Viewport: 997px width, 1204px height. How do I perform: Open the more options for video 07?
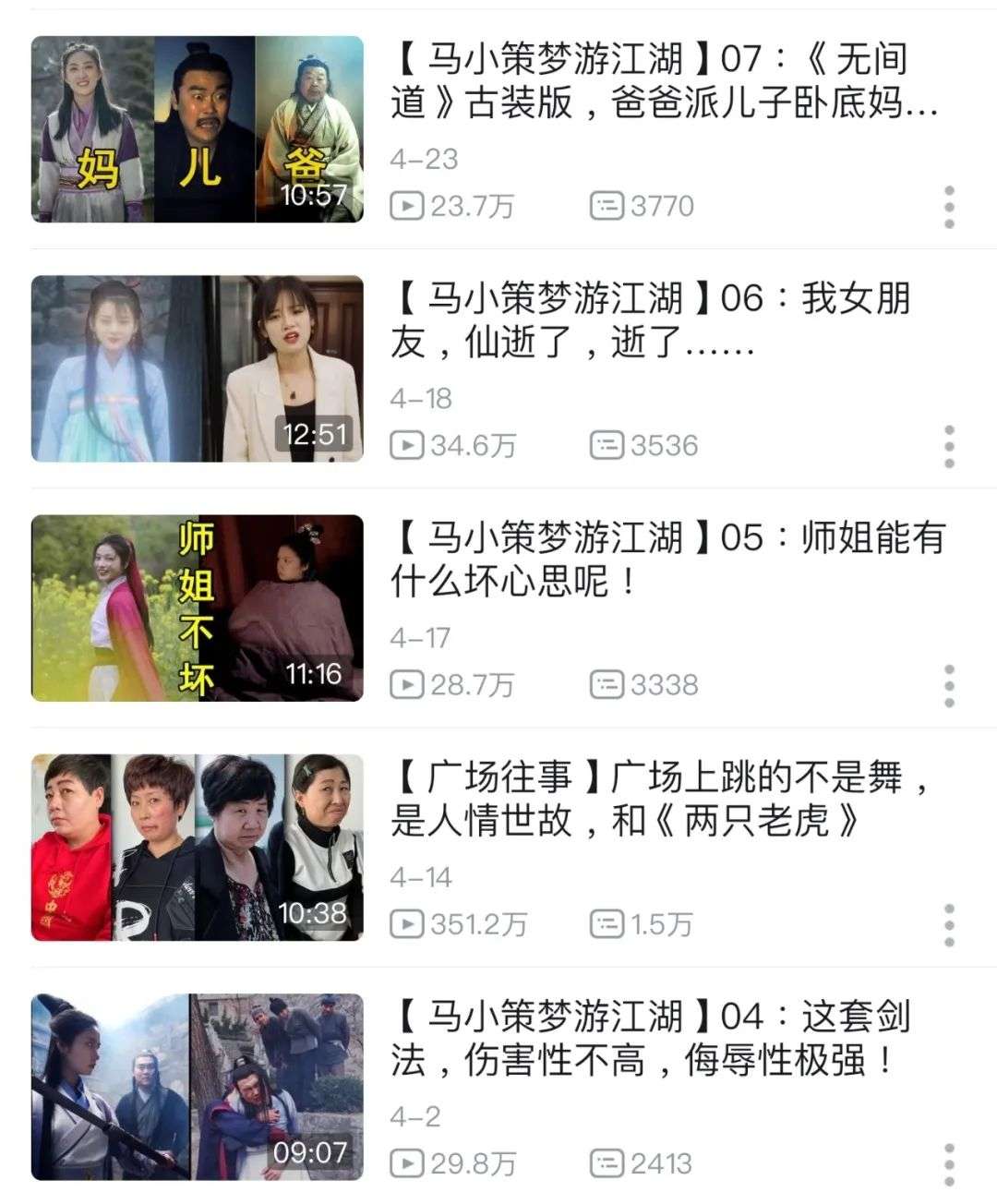(x=949, y=207)
